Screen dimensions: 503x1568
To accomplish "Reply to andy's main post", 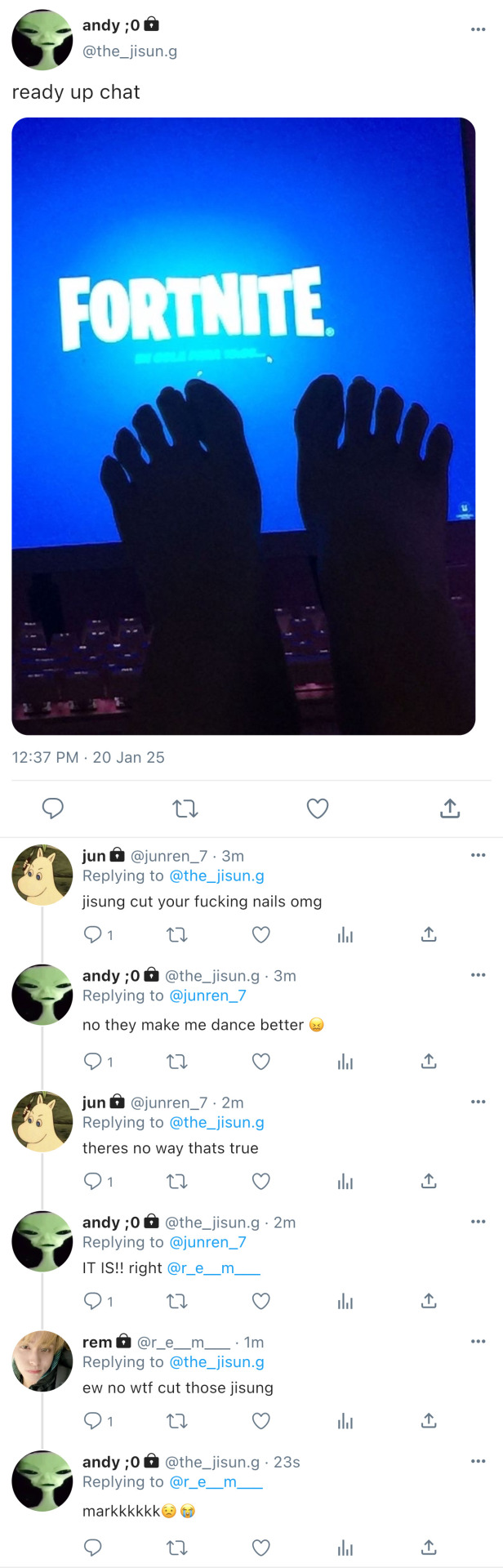I will [x=53, y=808].
